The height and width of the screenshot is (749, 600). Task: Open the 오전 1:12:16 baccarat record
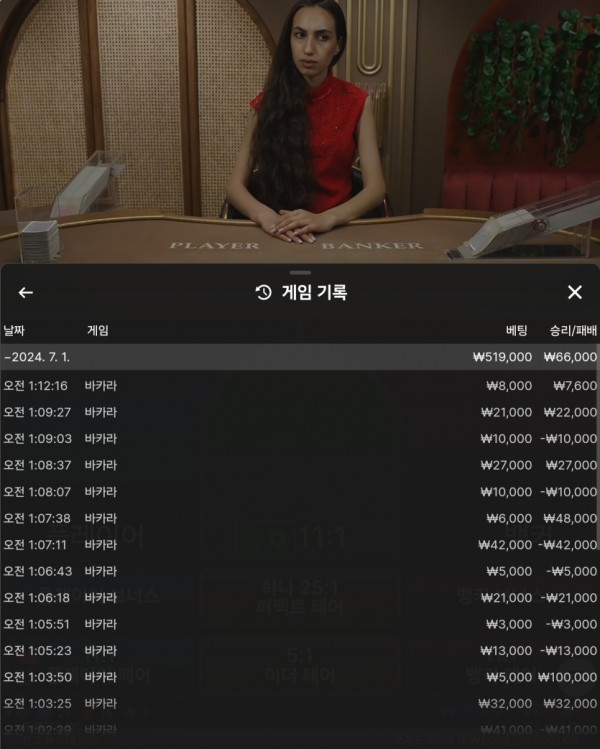click(300, 385)
